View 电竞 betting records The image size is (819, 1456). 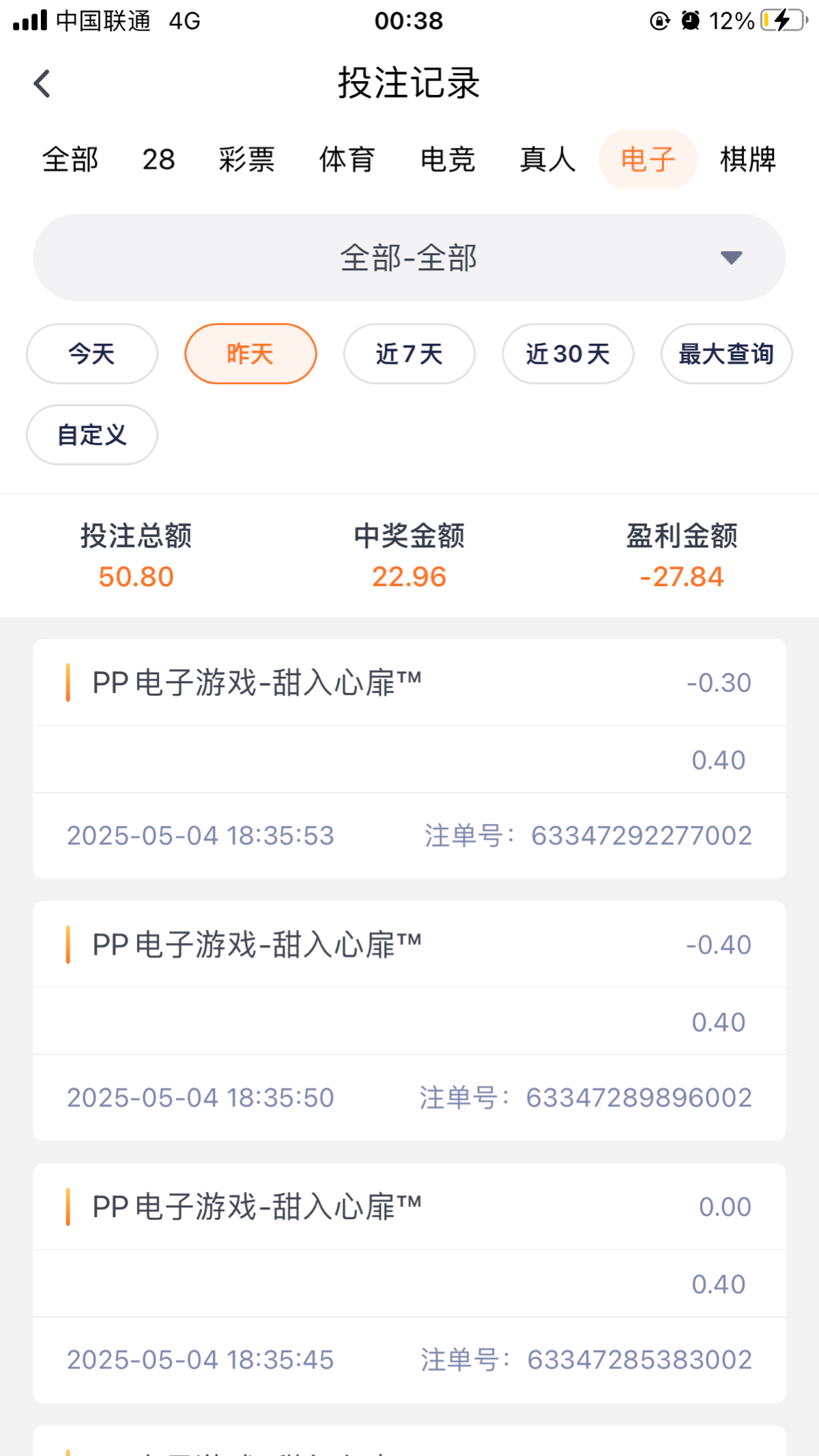(447, 160)
